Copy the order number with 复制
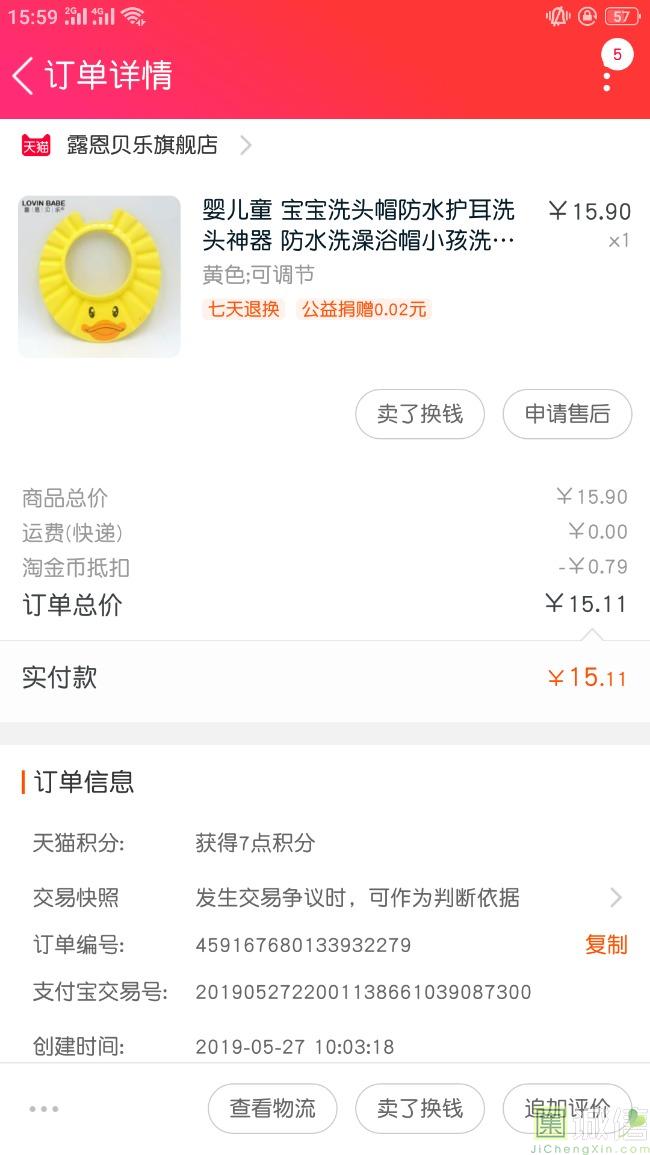Viewport: 650px width, 1155px height. click(x=606, y=944)
